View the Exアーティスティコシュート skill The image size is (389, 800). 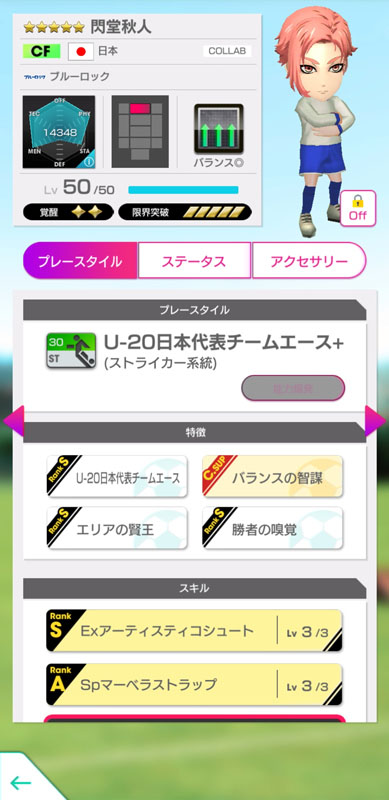click(194, 631)
